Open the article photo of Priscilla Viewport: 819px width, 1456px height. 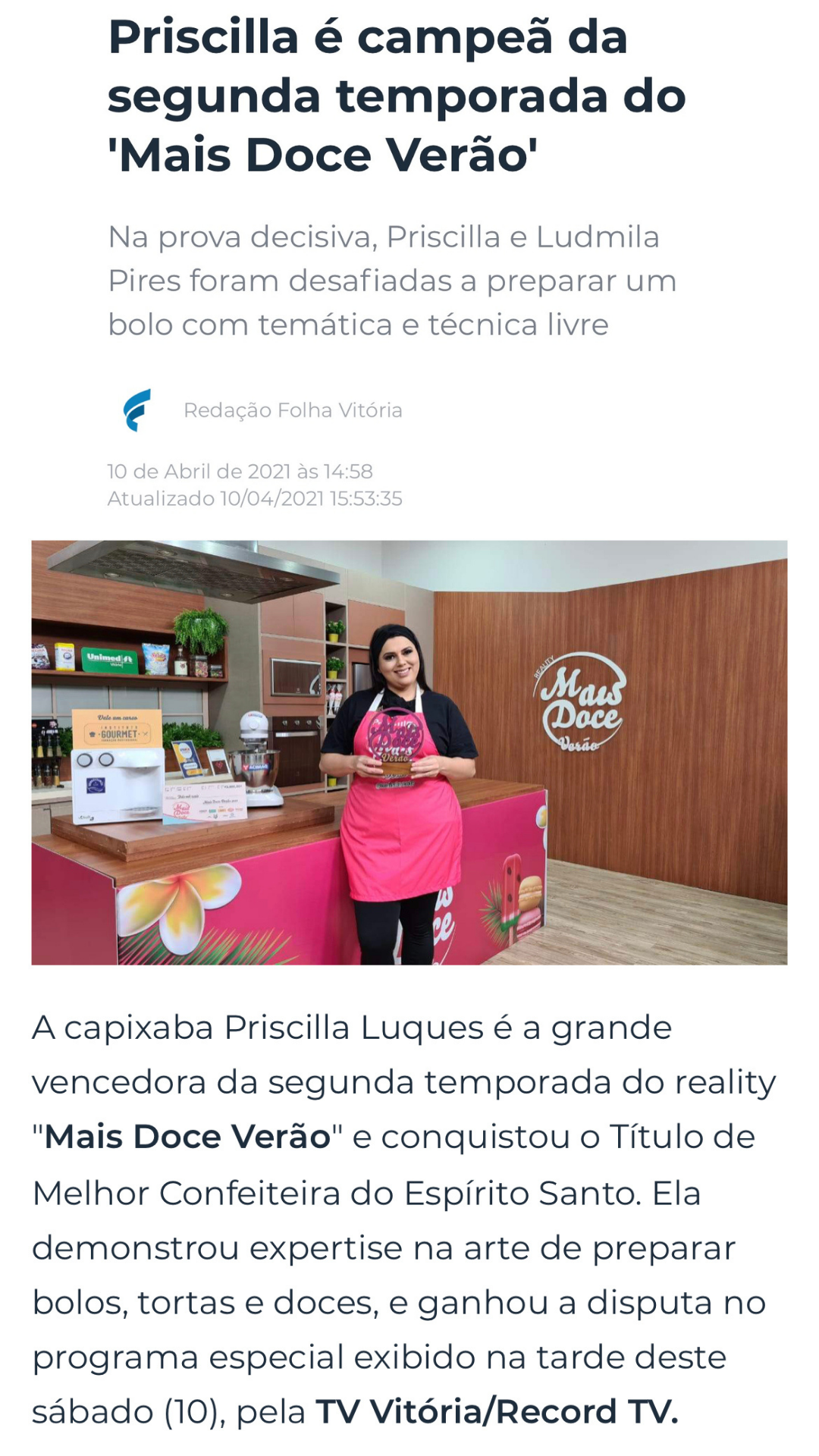click(x=409, y=752)
